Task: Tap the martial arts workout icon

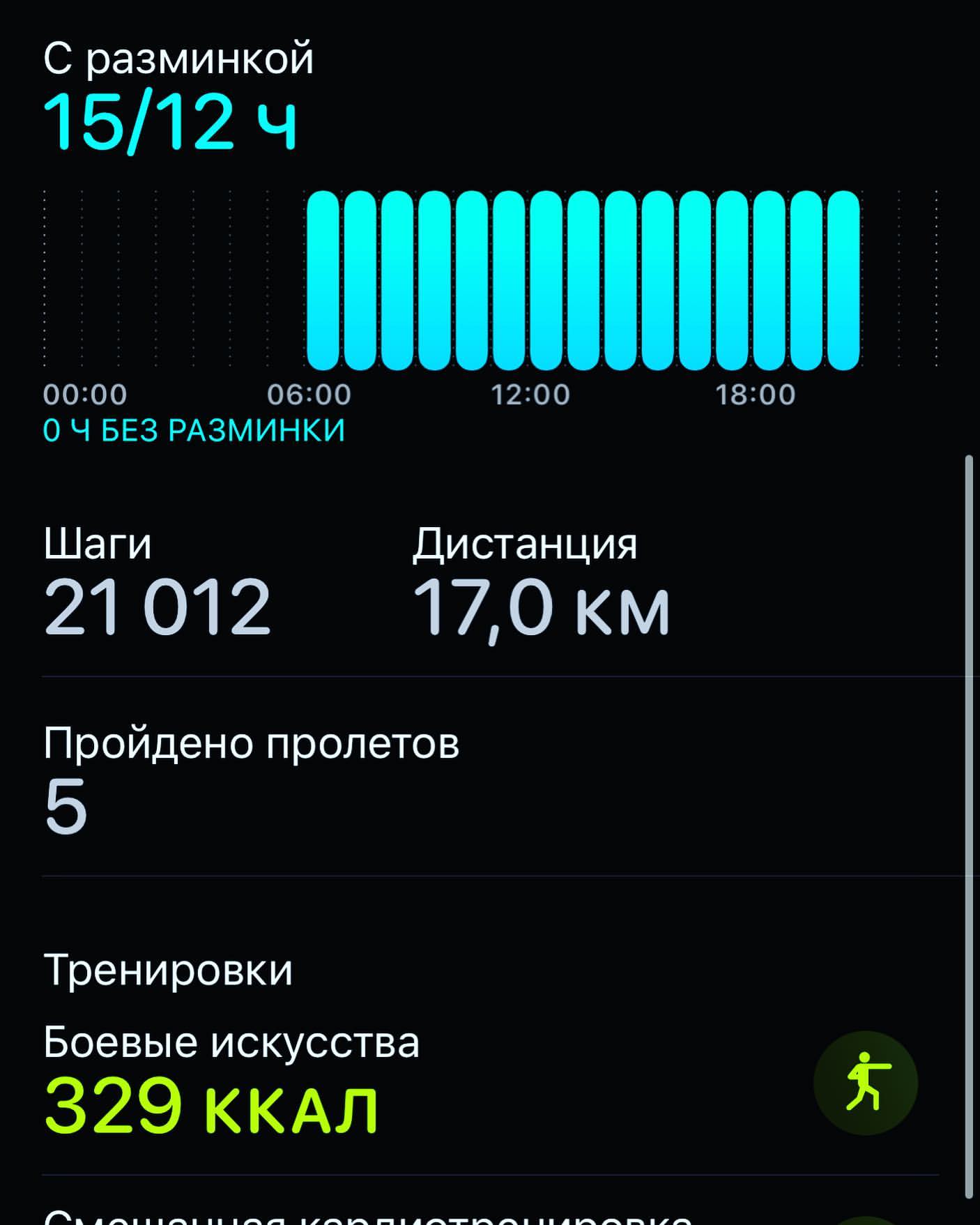Action: [x=866, y=1083]
